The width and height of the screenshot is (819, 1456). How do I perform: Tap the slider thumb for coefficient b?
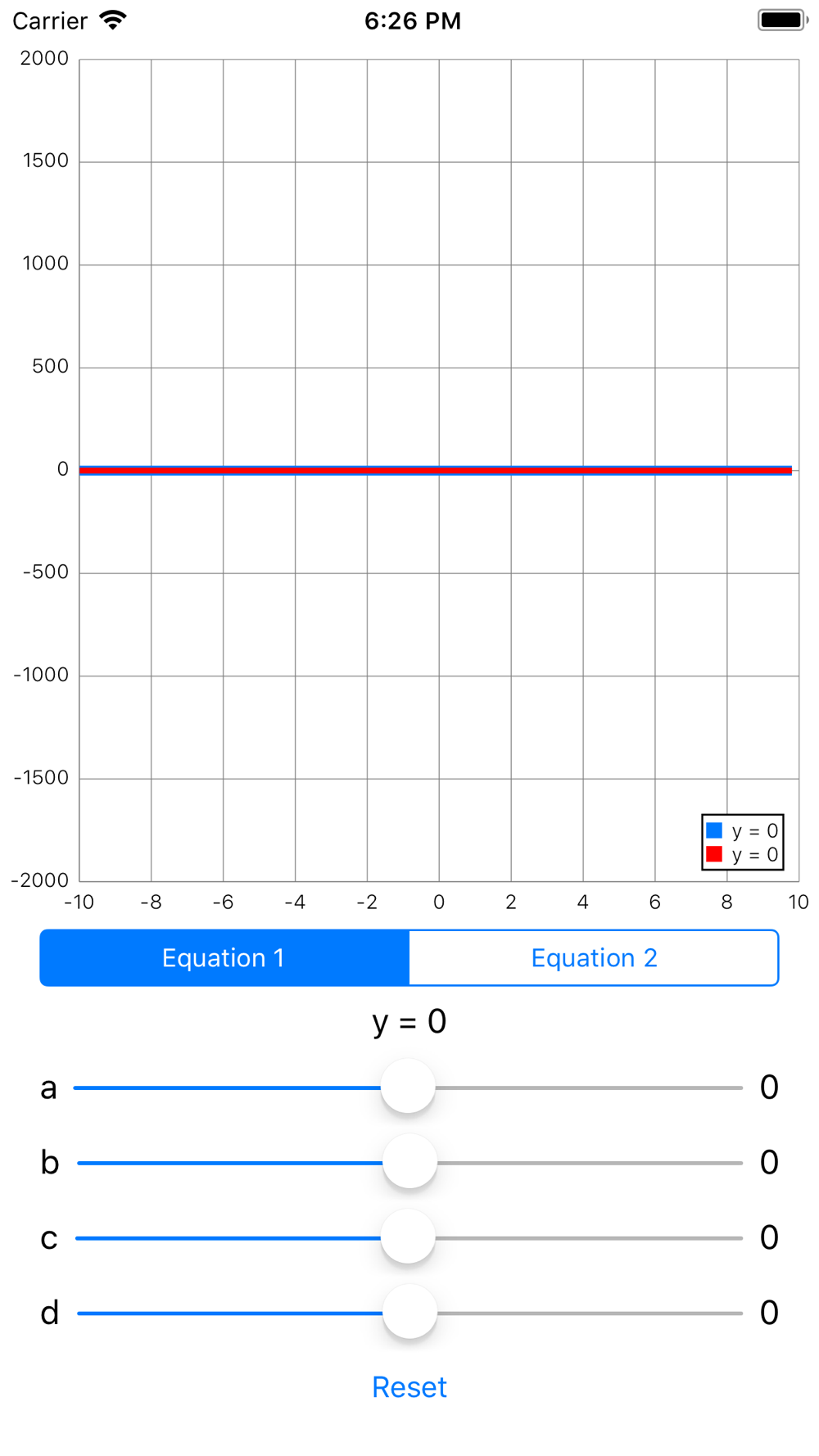click(x=409, y=1162)
